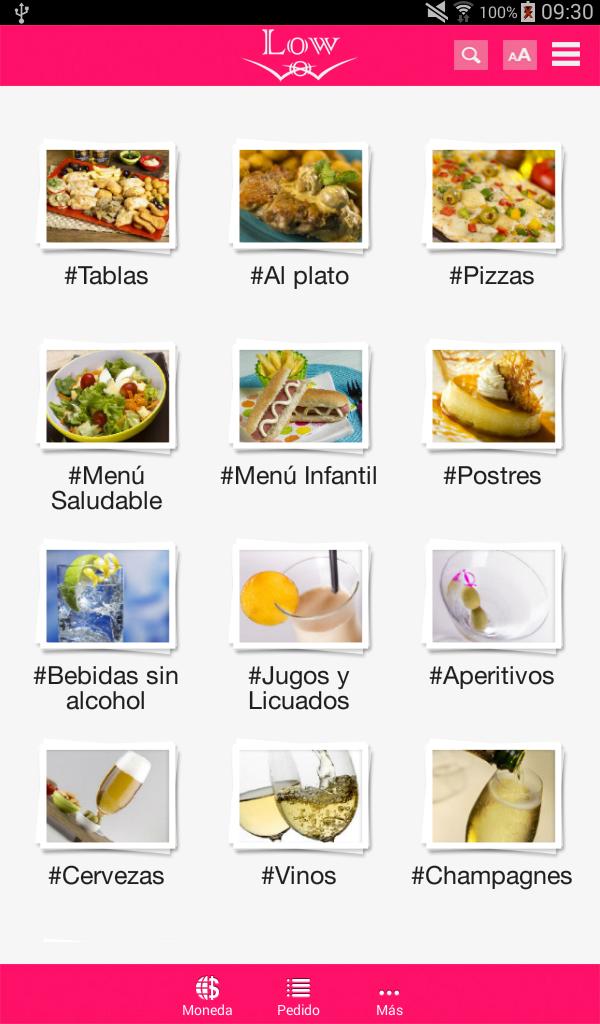Image resolution: width=600 pixels, height=1024 pixels.
Task: Open the #Tablas category
Action: 106,214
